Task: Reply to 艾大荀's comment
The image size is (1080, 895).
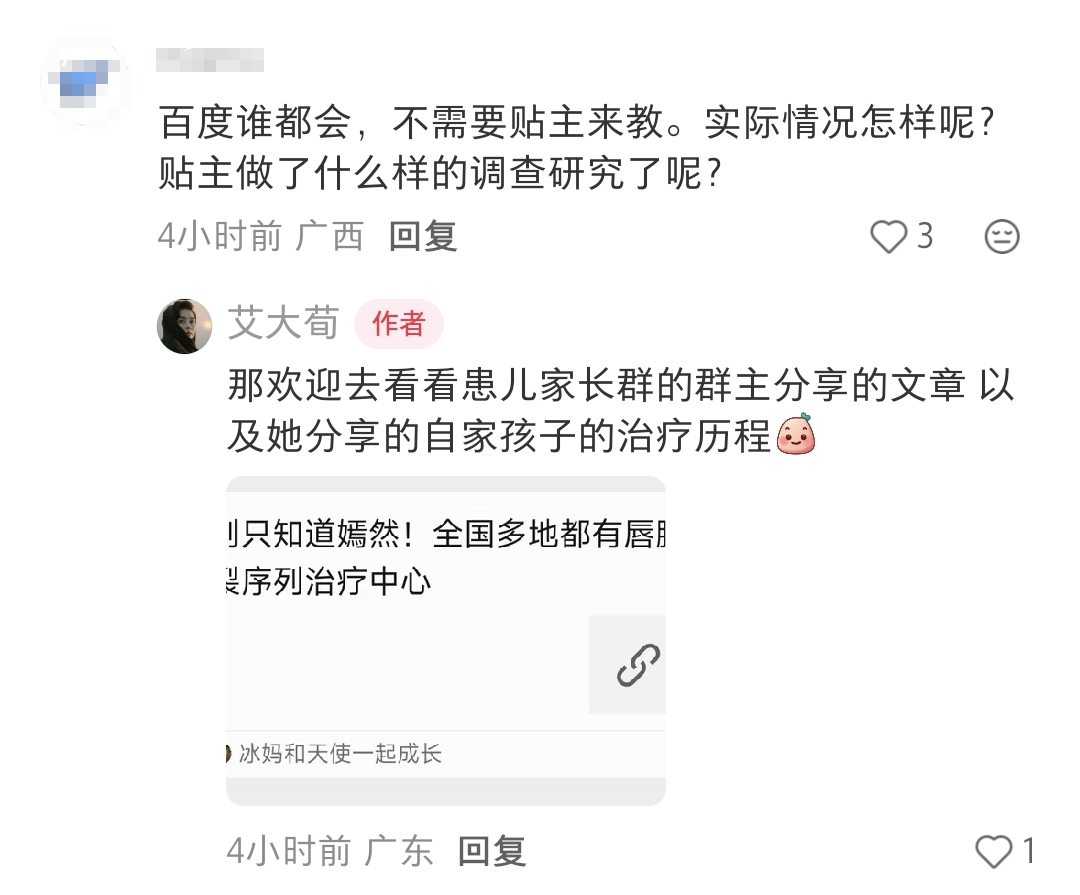Action: (492, 851)
